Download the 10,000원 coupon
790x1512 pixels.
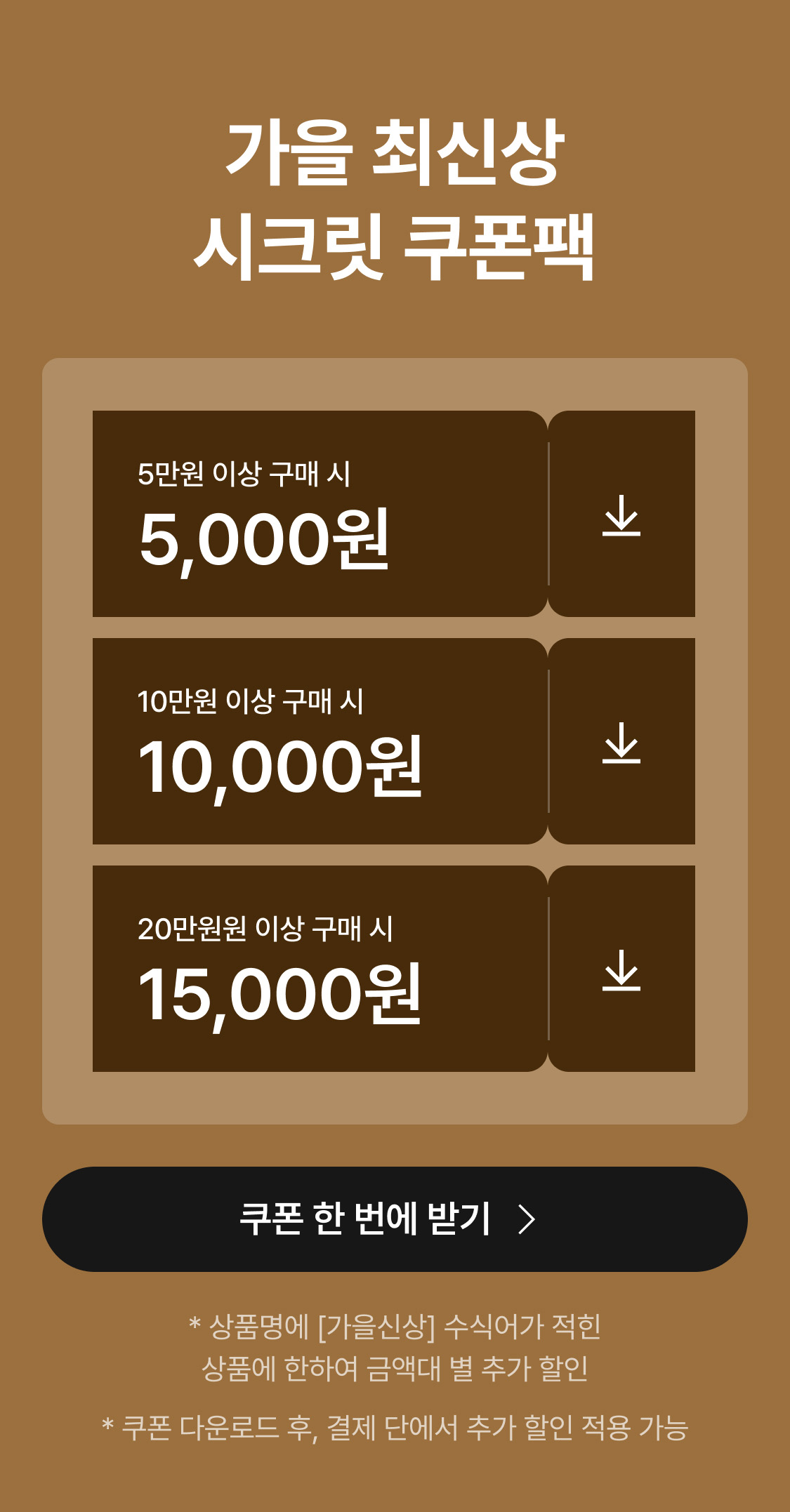621,742
